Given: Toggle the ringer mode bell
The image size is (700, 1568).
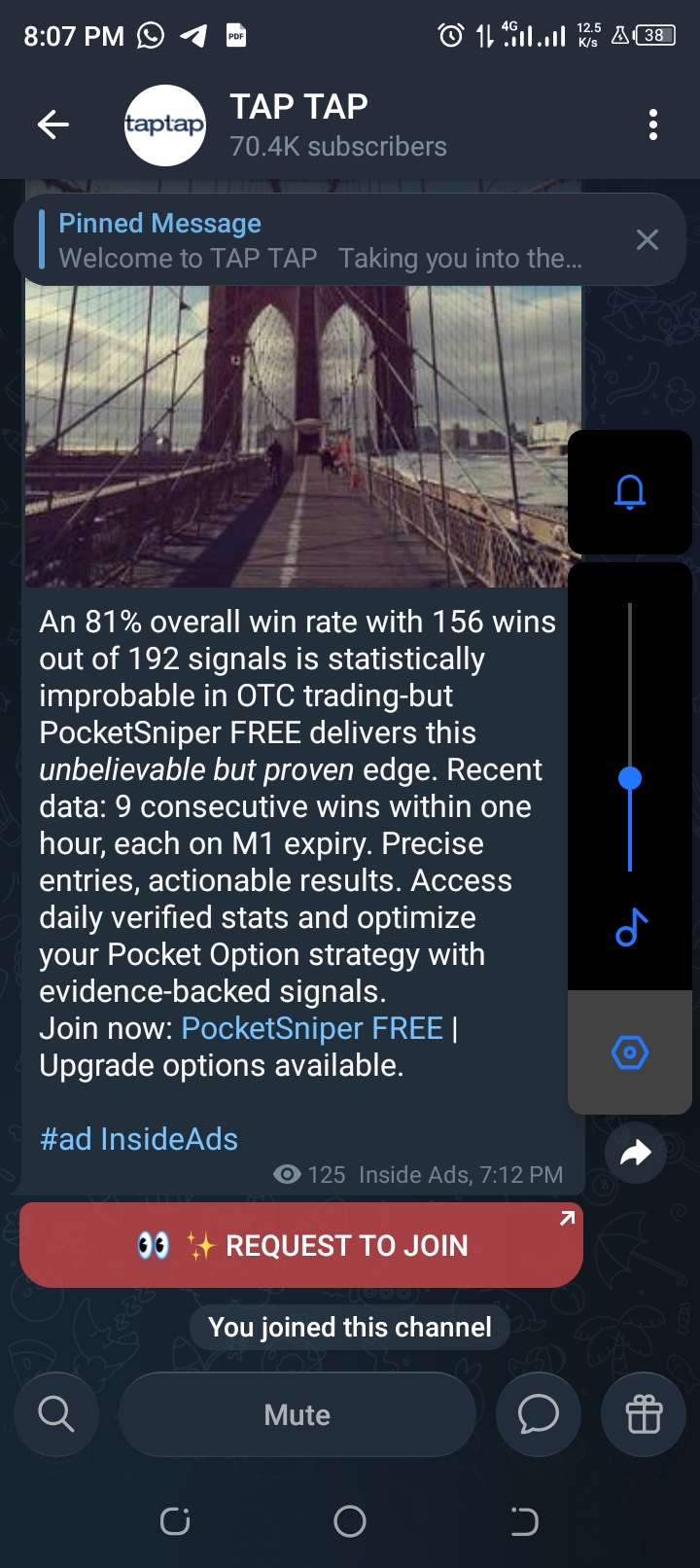Looking at the screenshot, I should tap(630, 492).
